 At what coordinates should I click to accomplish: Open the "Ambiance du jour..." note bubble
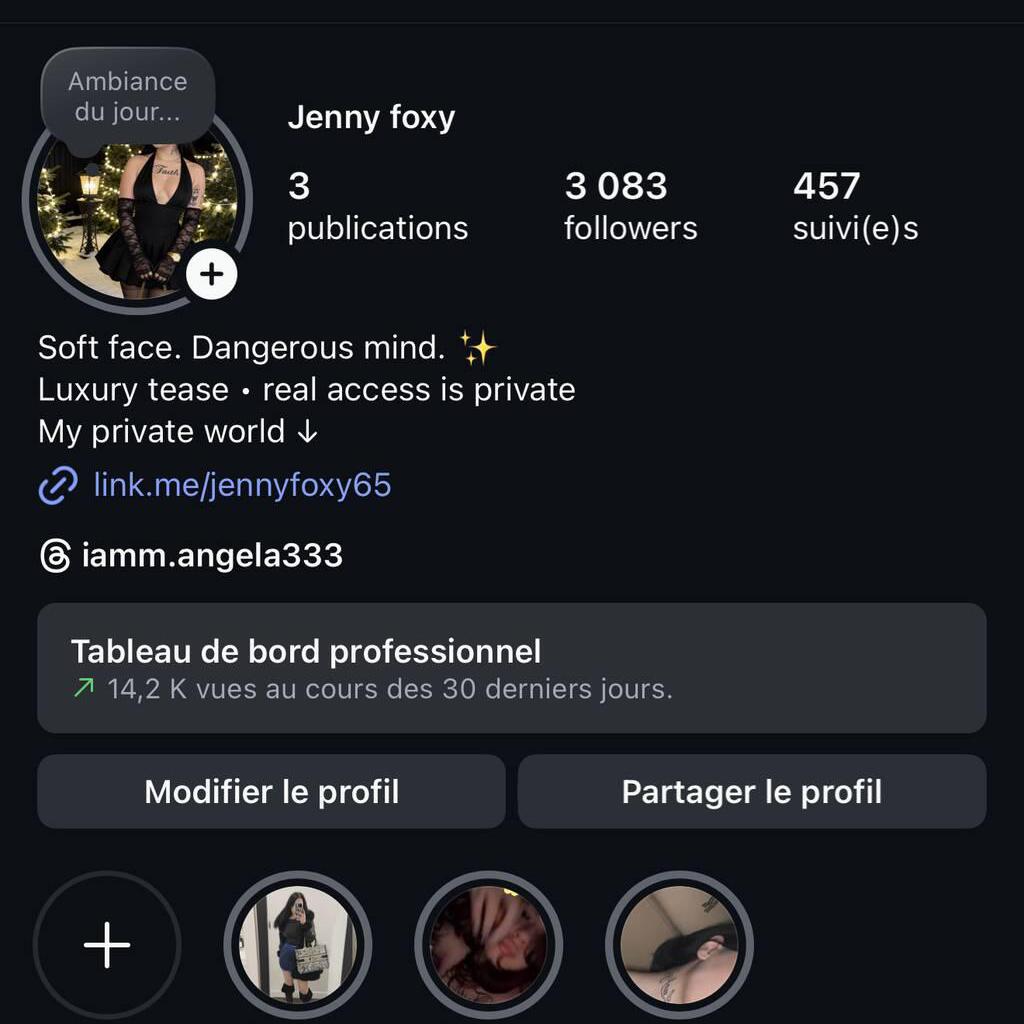click(127, 97)
